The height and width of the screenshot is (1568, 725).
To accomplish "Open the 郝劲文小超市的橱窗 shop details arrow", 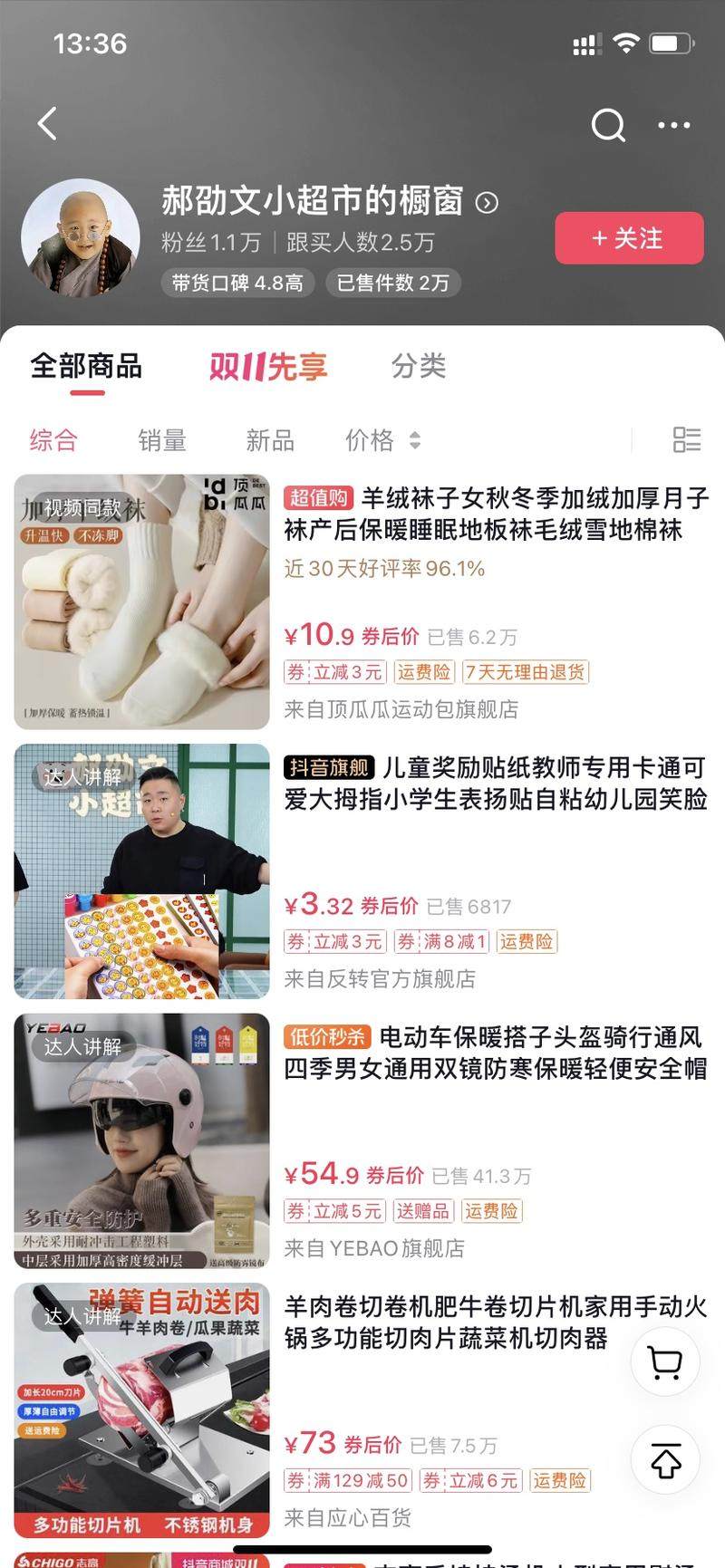I will [x=487, y=203].
